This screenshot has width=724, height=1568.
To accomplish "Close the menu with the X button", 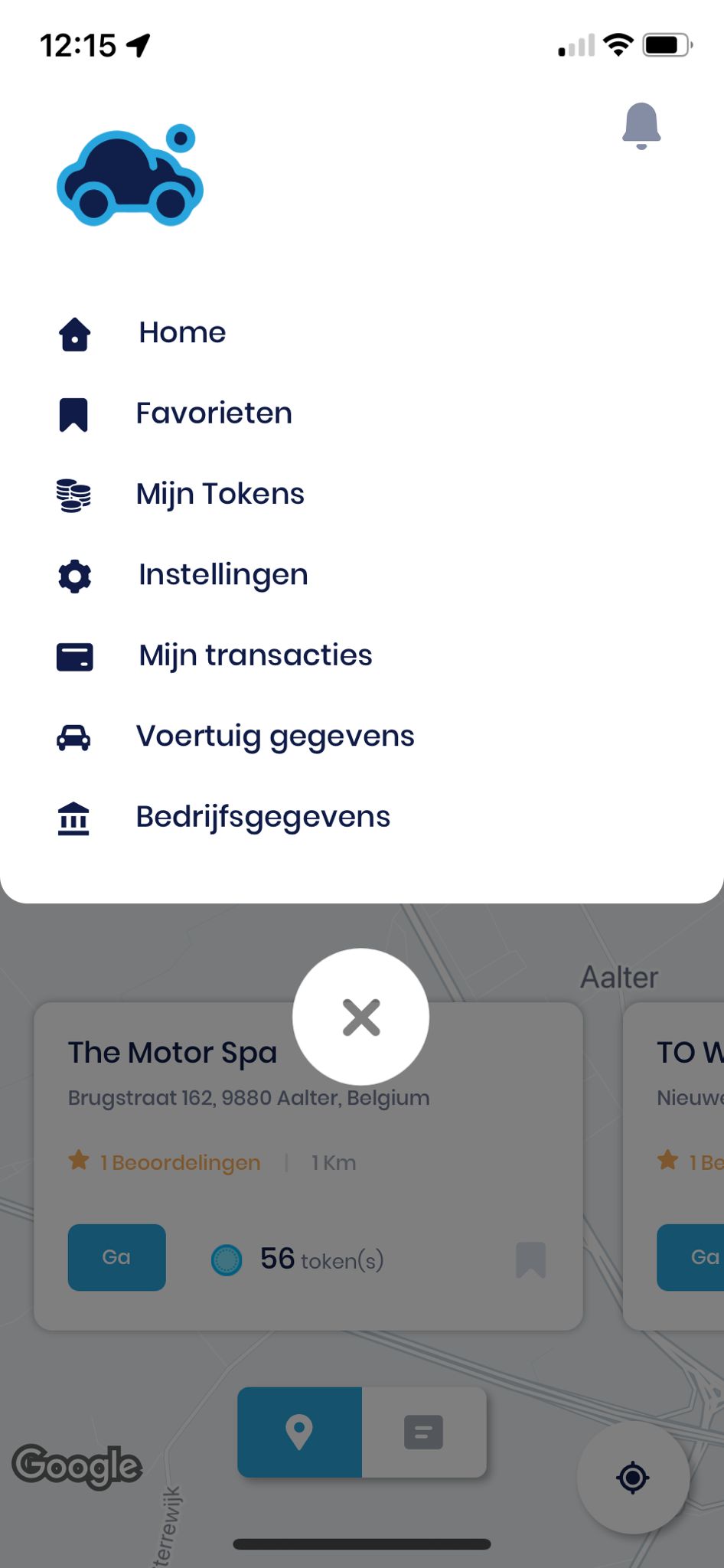I will (360, 1017).
